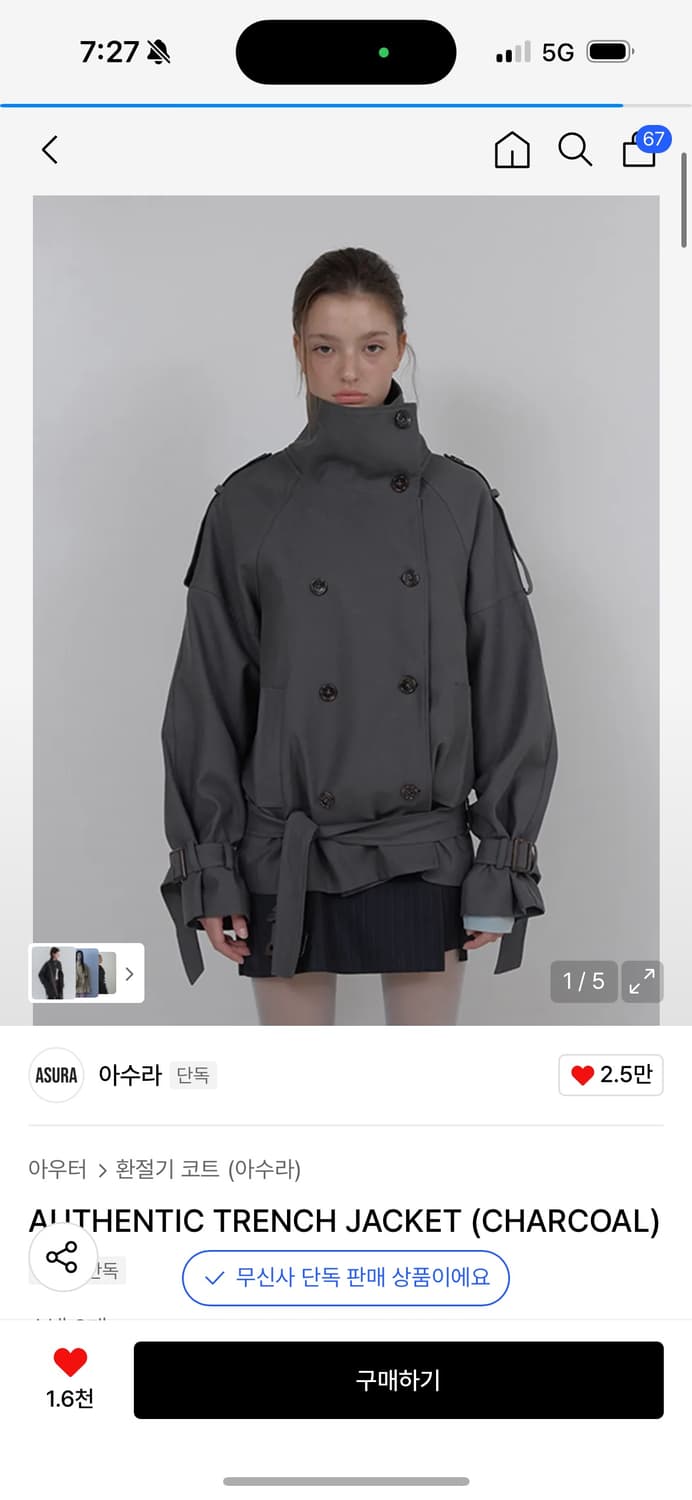This screenshot has height=1500, width=692.
Task: Expand the product image to fullscreen
Action: tap(642, 982)
